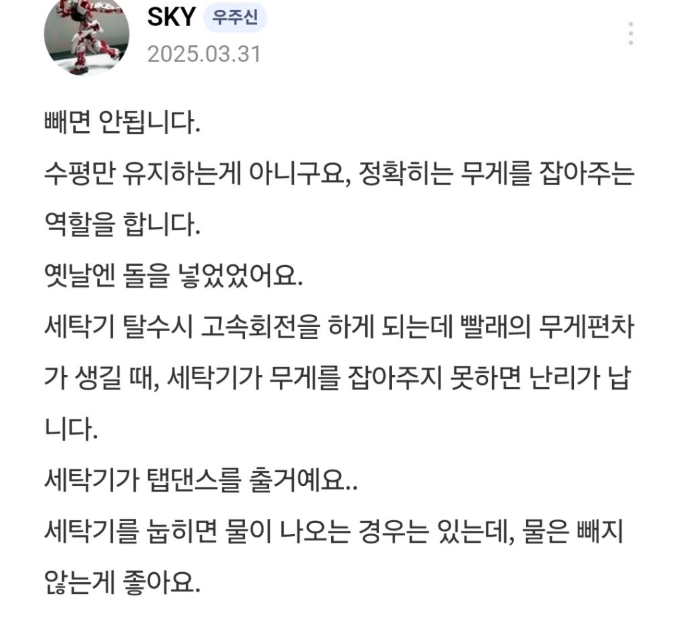Open the overflow menu on SKY's comment
The height and width of the screenshot is (636, 682).
point(630,34)
